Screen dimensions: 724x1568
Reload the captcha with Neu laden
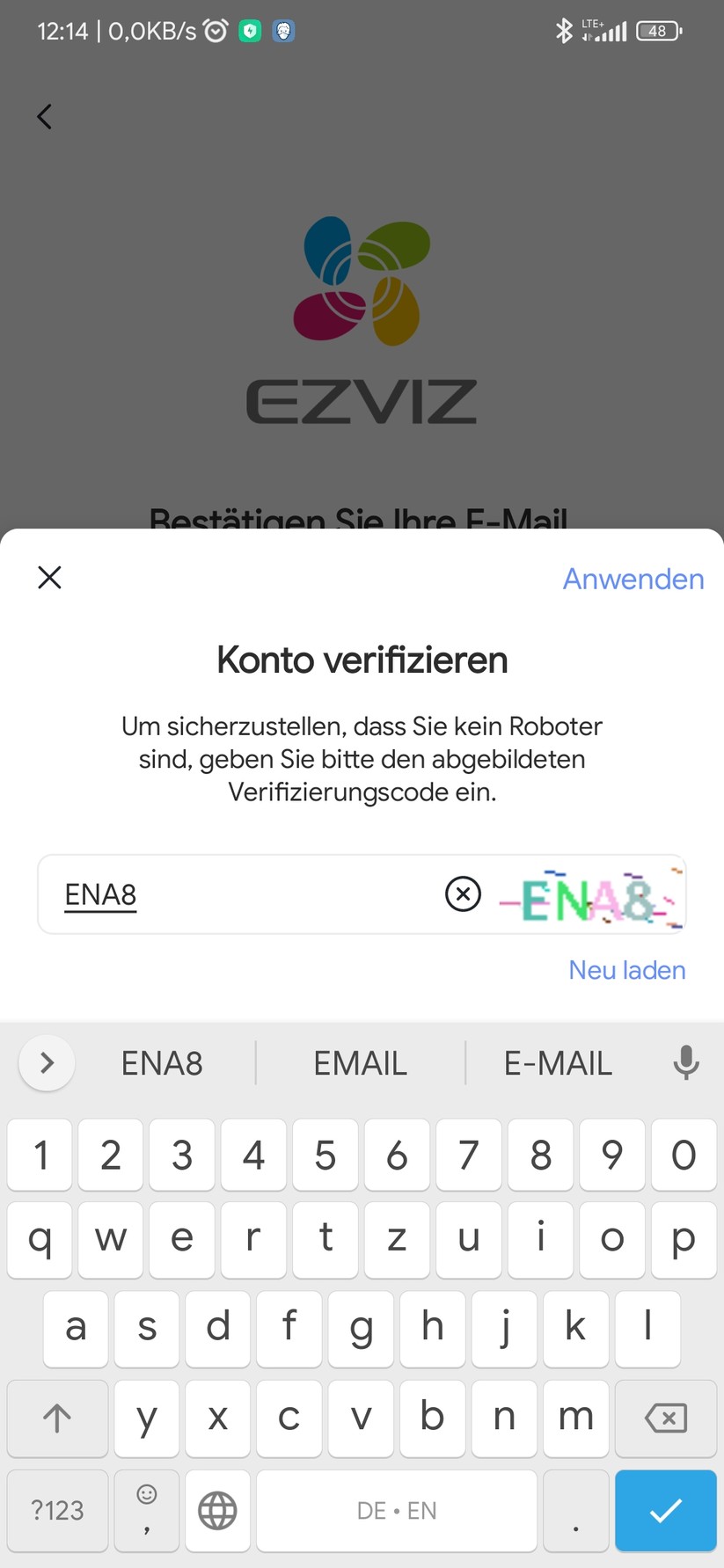626,969
